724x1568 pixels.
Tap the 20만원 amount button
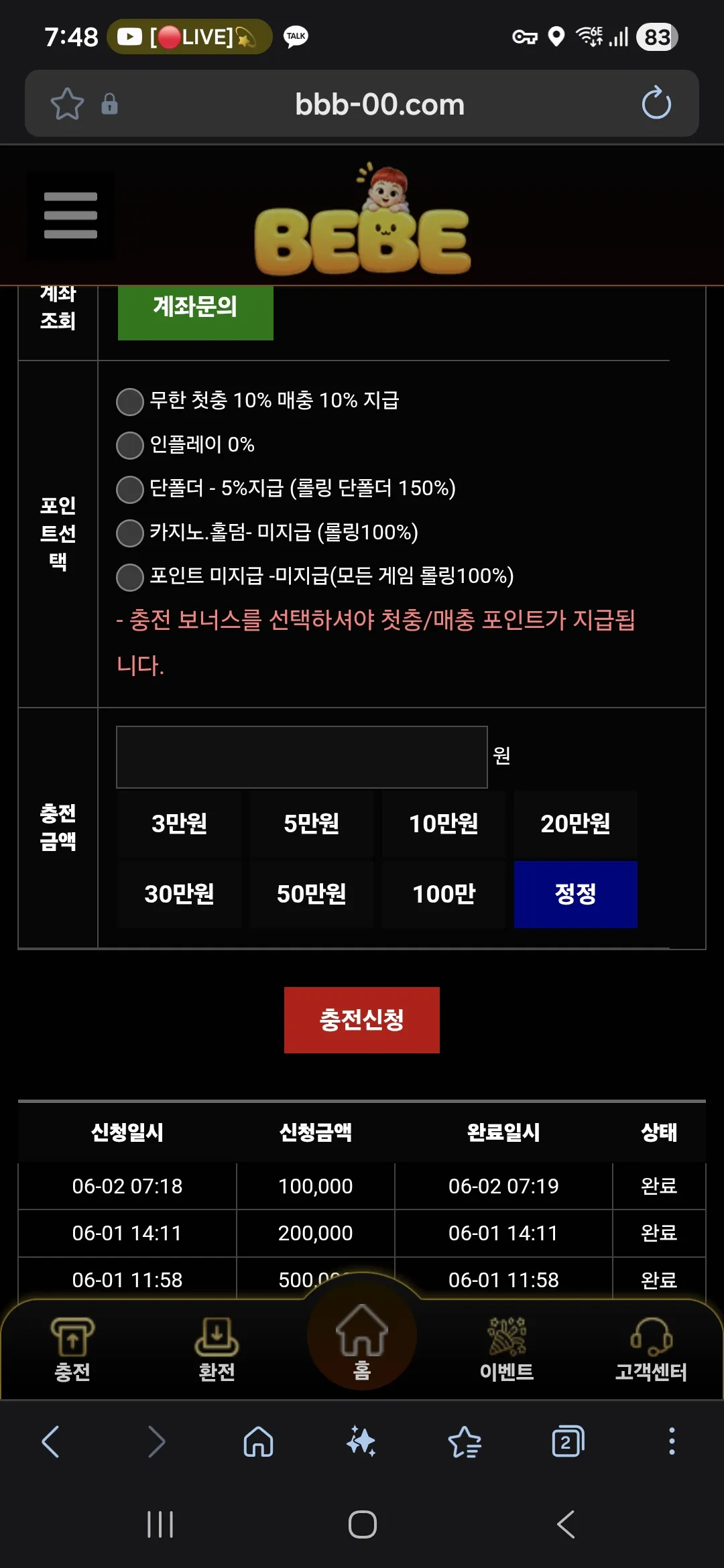click(x=575, y=824)
